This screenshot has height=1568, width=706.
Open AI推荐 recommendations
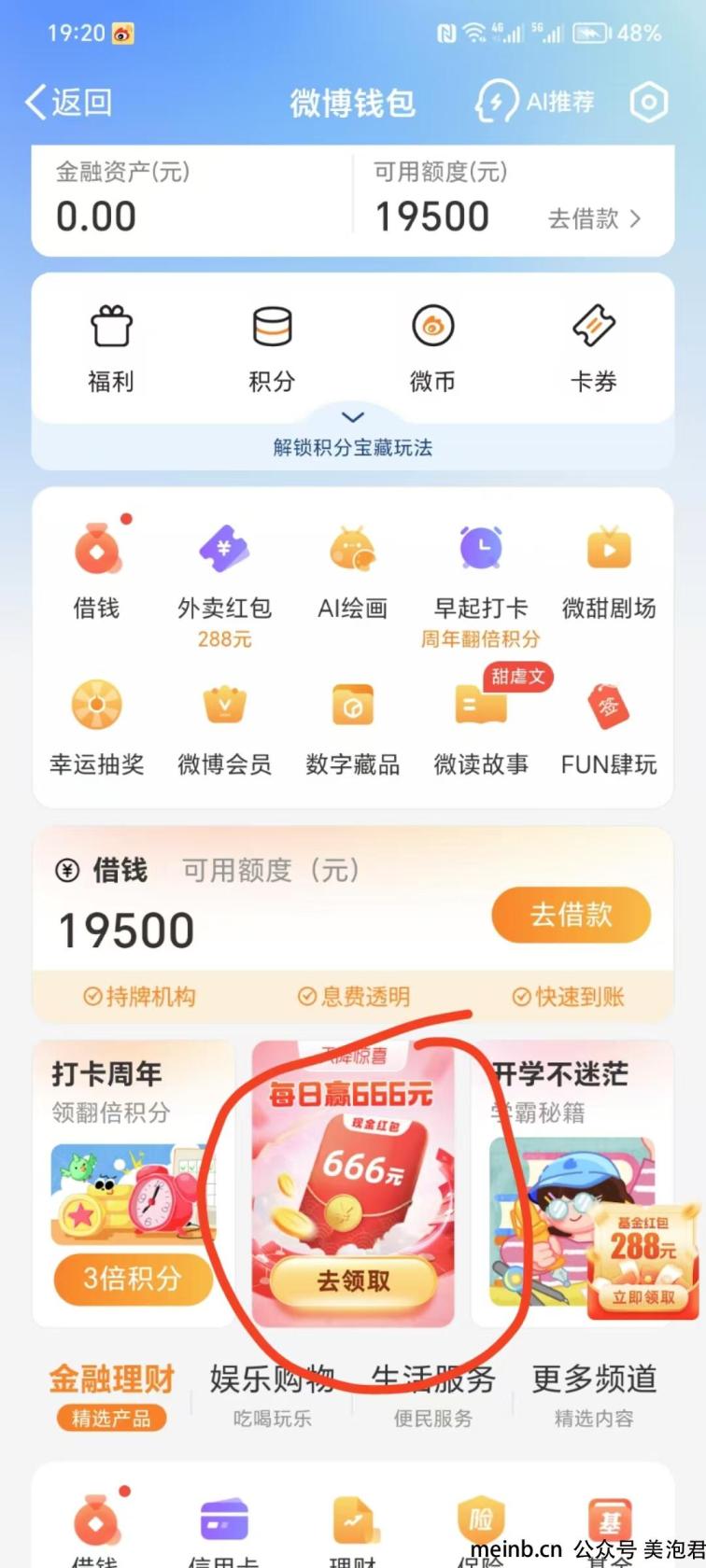(x=536, y=102)
